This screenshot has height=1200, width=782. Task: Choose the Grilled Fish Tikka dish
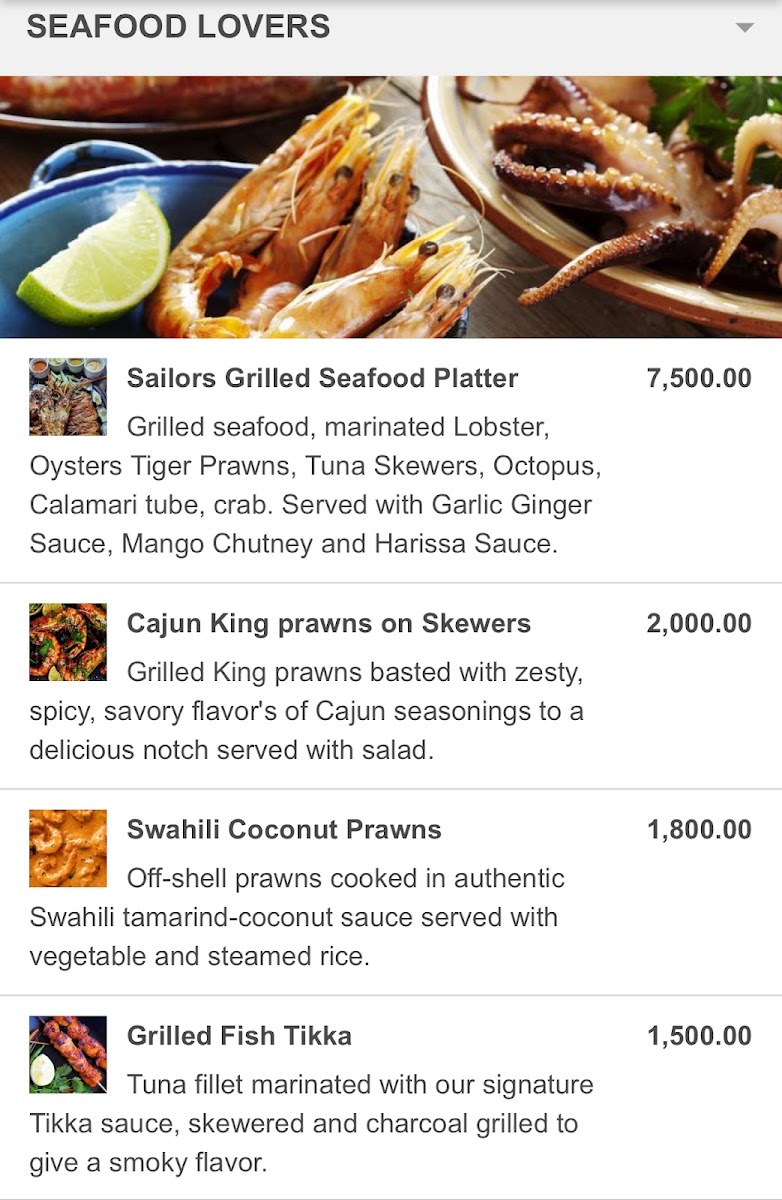point(239,1036)
